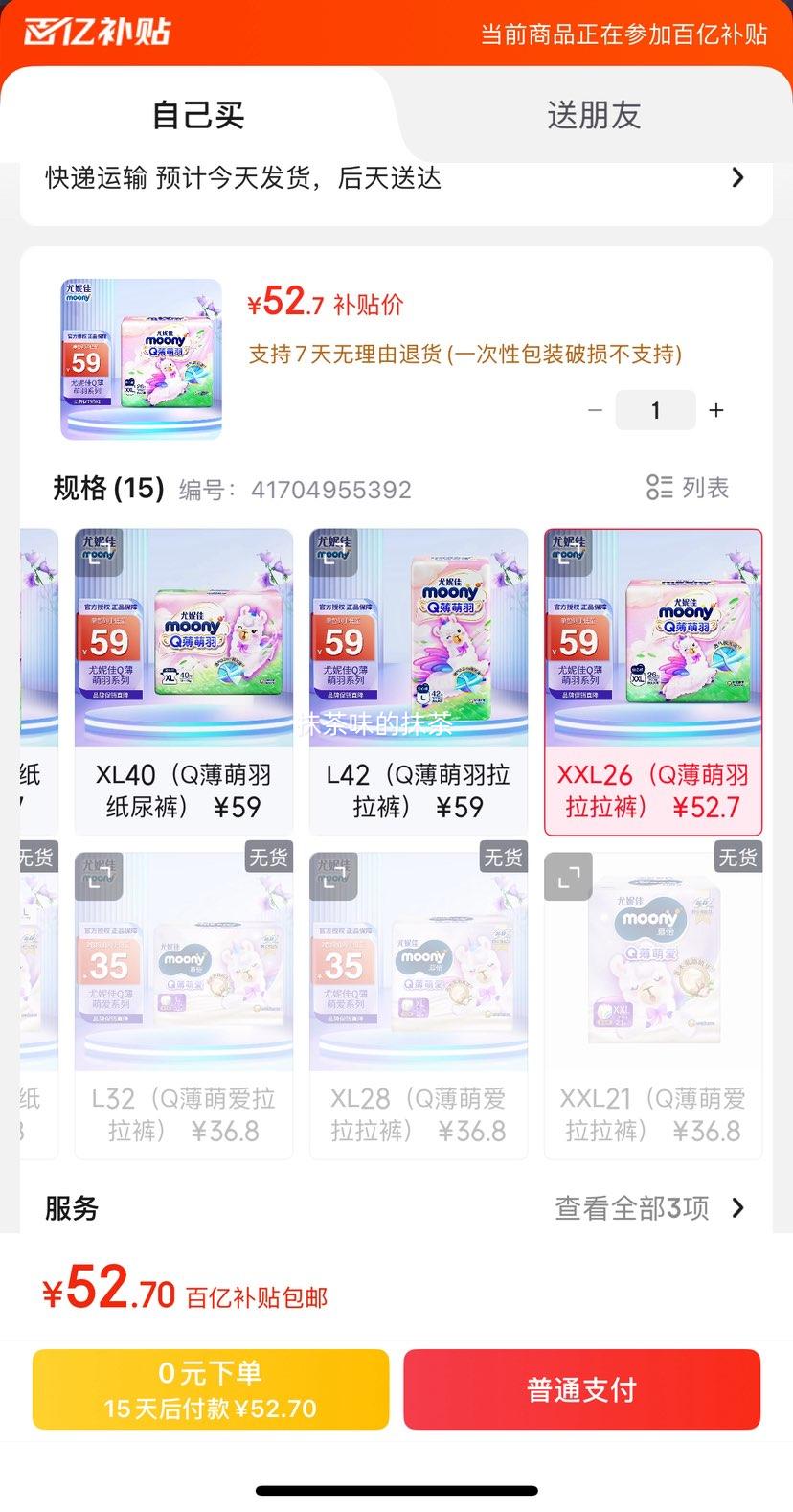Select the 自己买 tab

point(198,114)
